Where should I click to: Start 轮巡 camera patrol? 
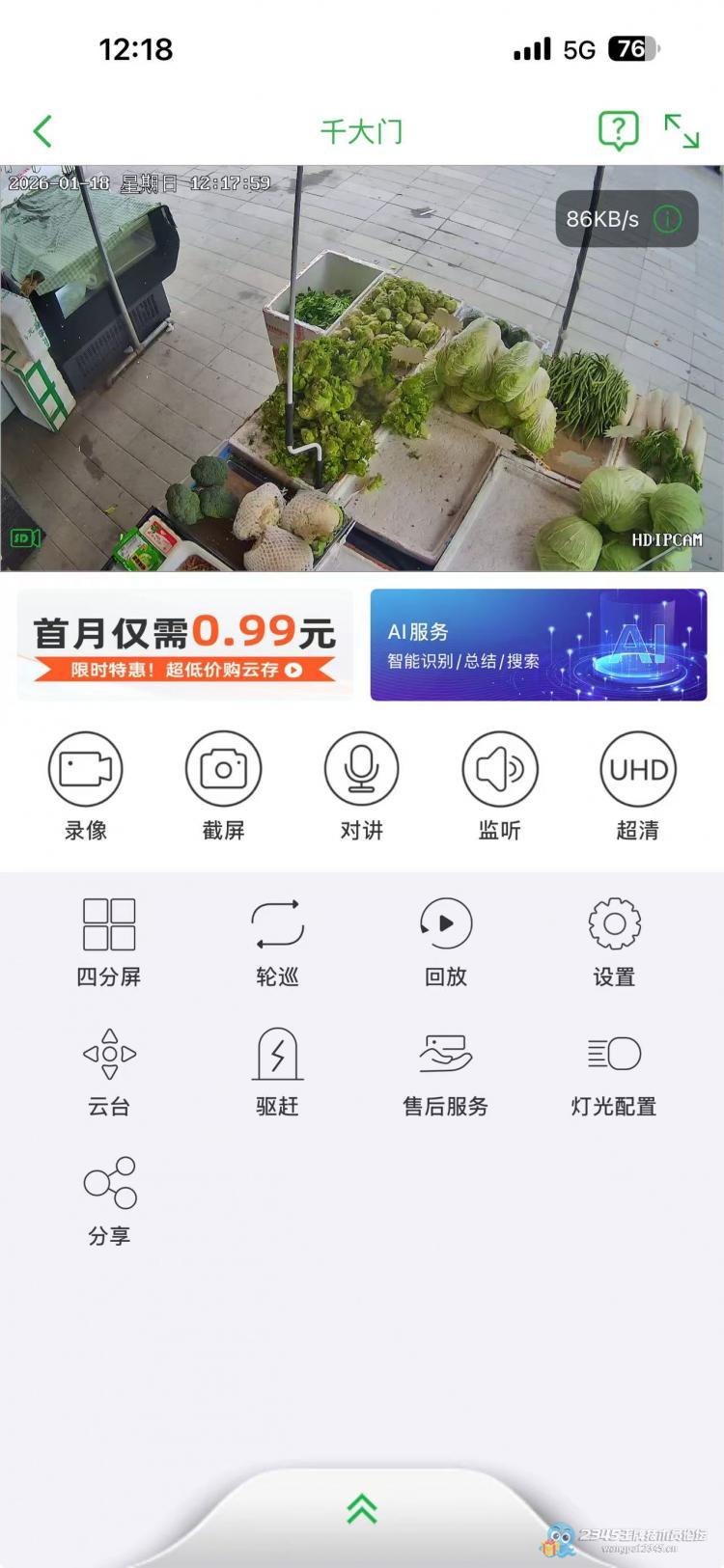click(277, 924)
